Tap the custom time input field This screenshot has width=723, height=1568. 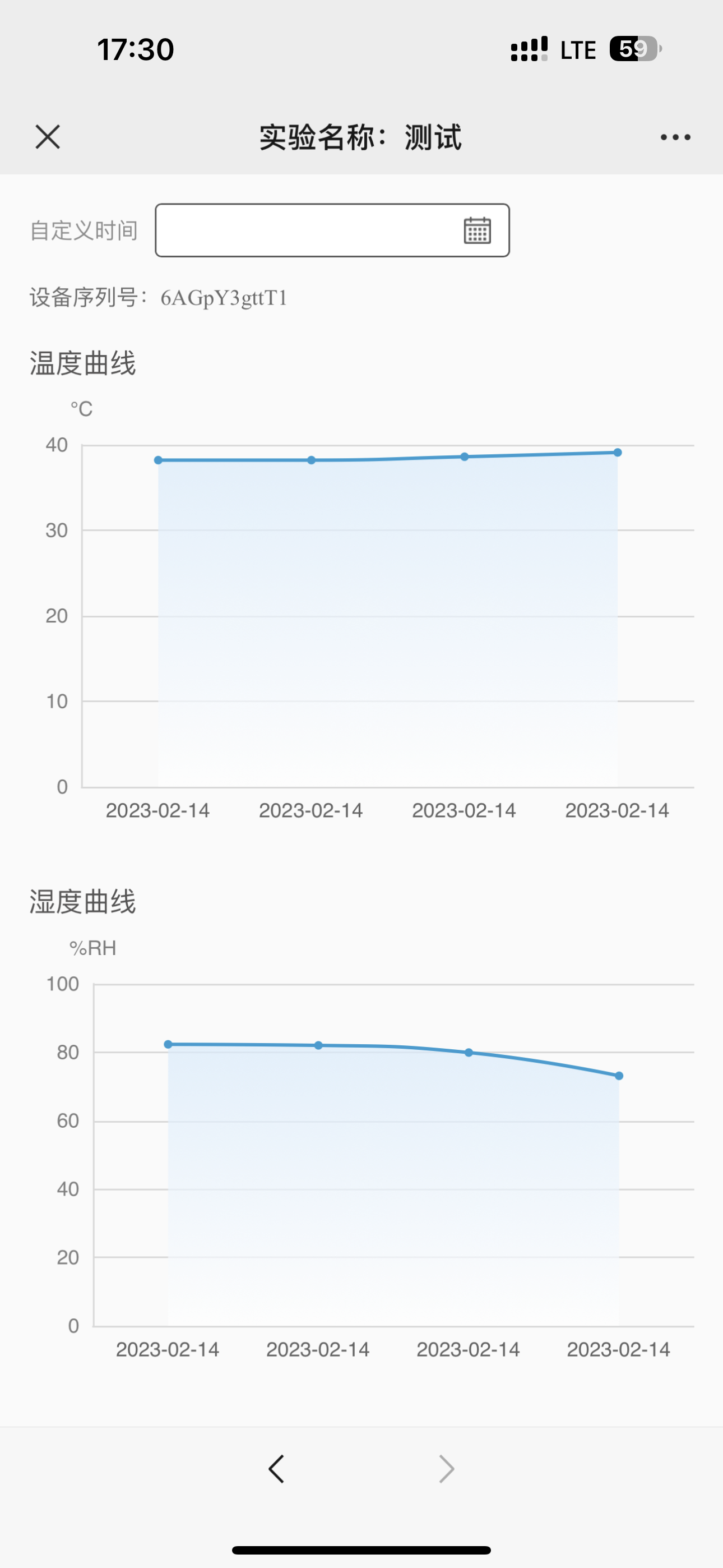click(x=304, y=230)
